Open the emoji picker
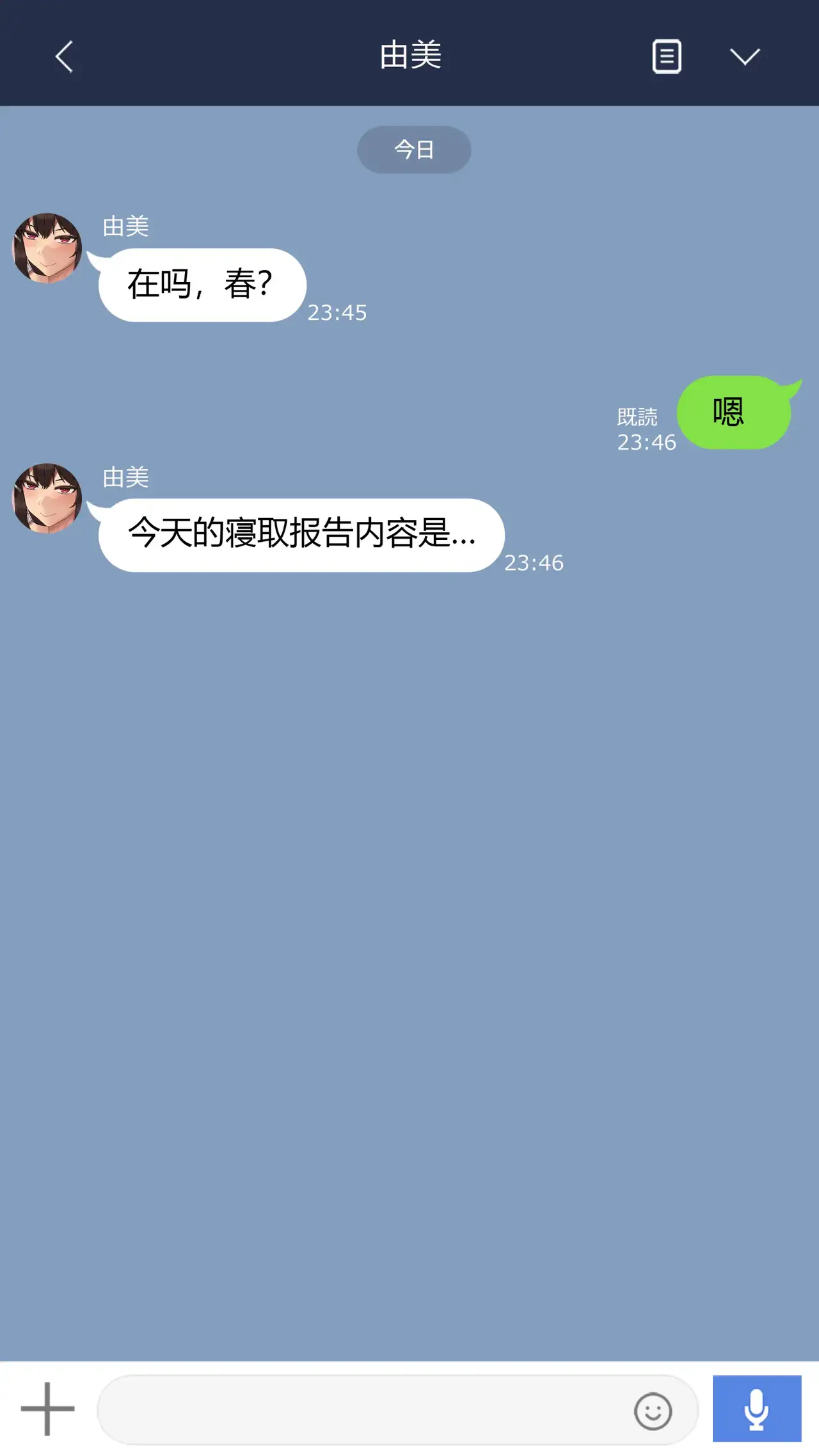The image size is (819, 1456). (653, 1411)
